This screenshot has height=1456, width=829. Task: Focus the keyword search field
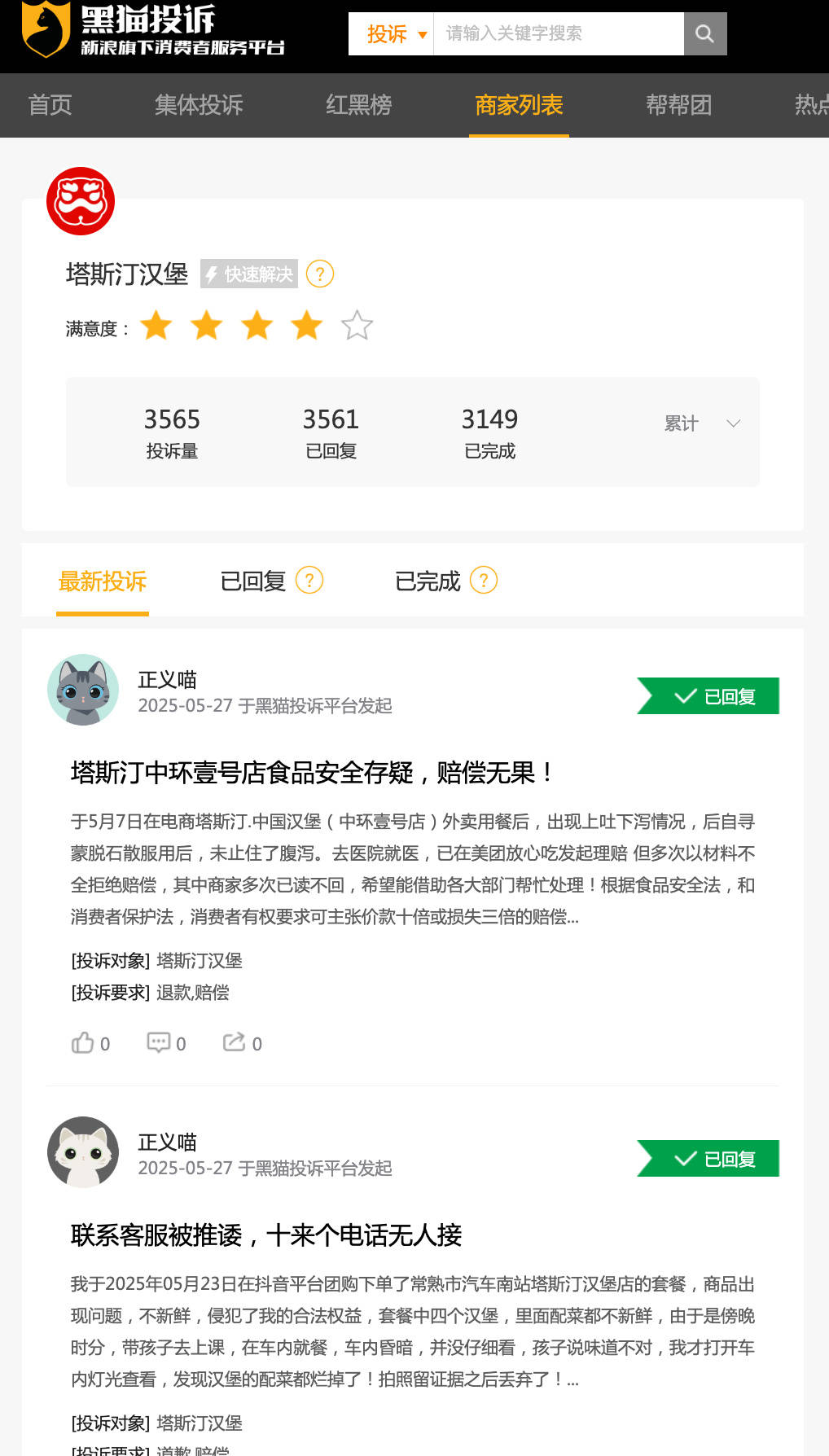click(559, 33)
